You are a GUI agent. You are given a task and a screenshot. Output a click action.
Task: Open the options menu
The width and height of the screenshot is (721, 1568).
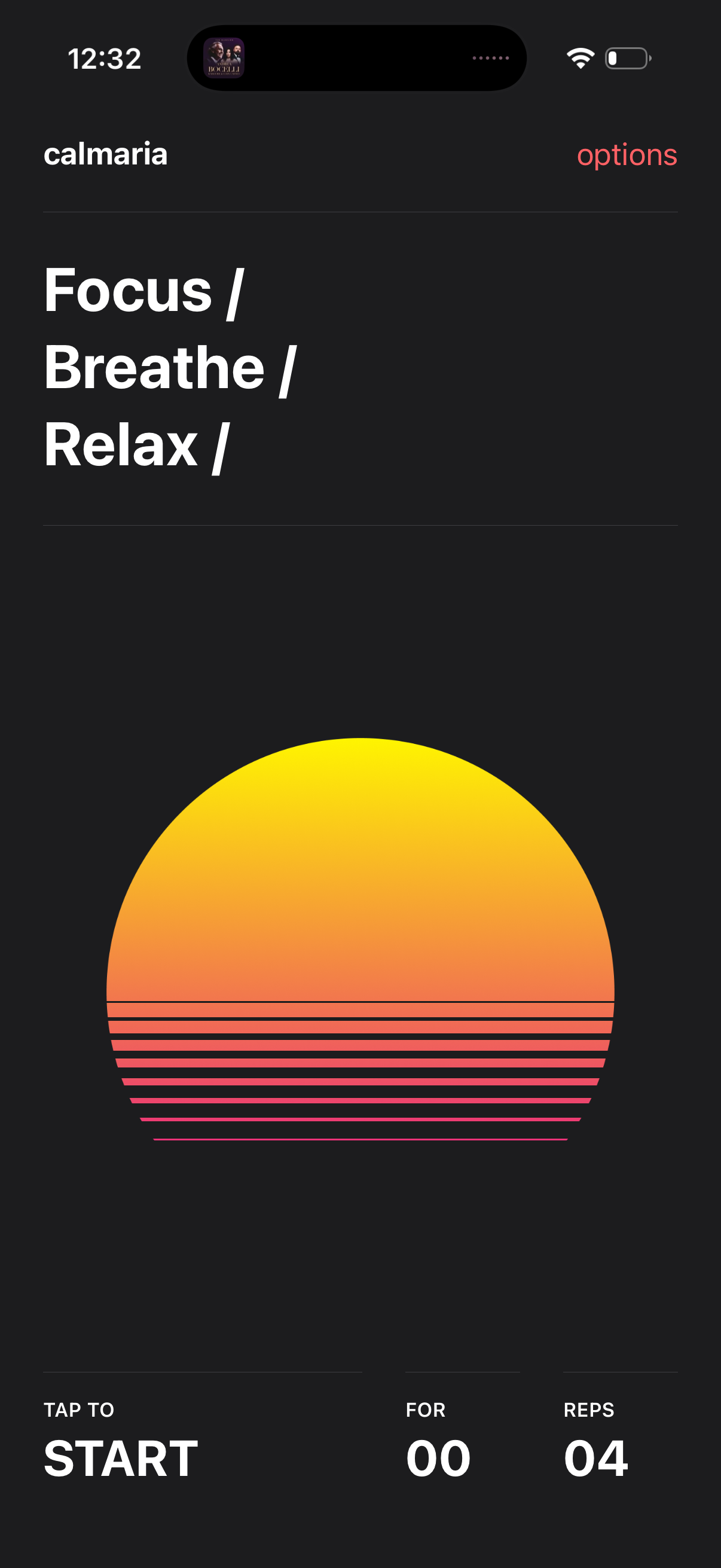point(626,155)
